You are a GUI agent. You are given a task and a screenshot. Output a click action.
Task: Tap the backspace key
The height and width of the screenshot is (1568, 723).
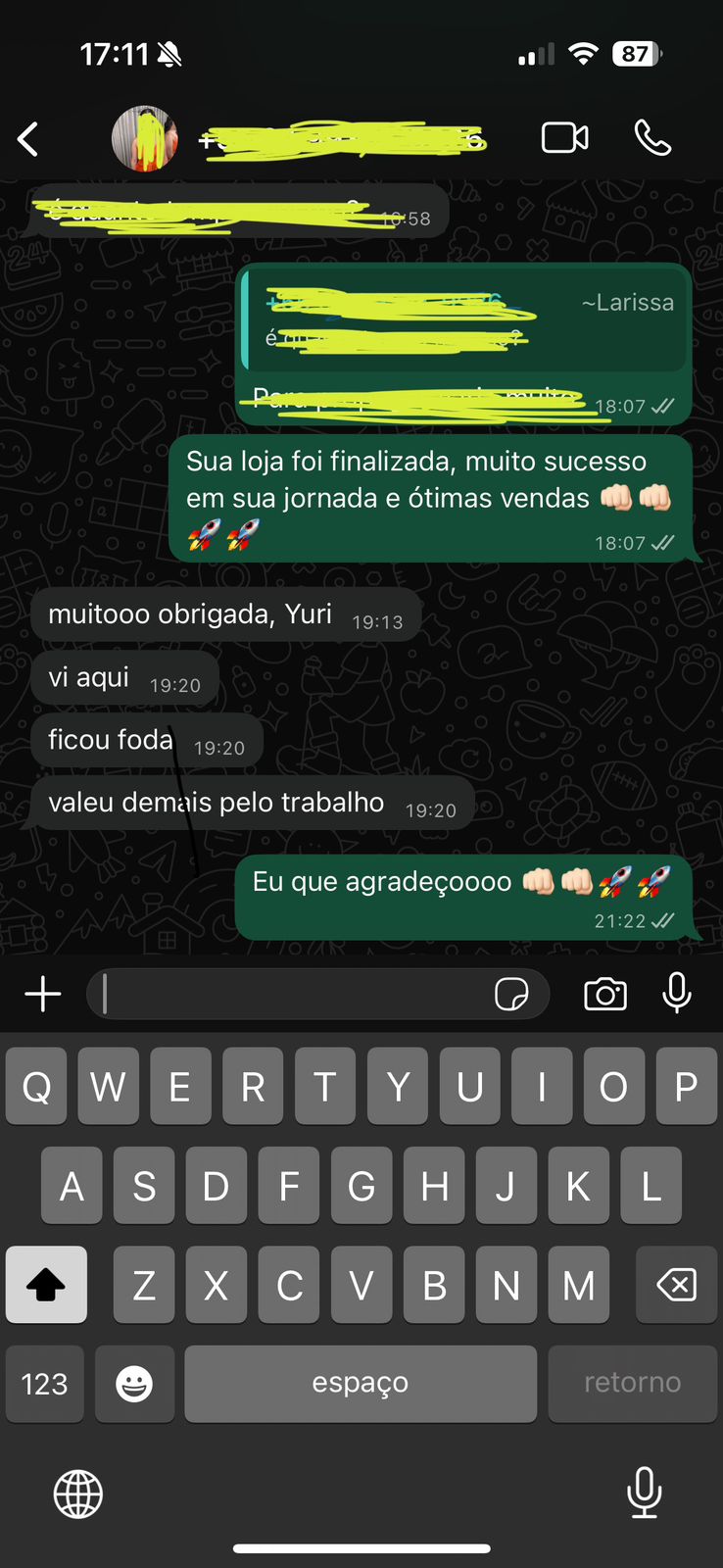click(x=677, y=1284)
